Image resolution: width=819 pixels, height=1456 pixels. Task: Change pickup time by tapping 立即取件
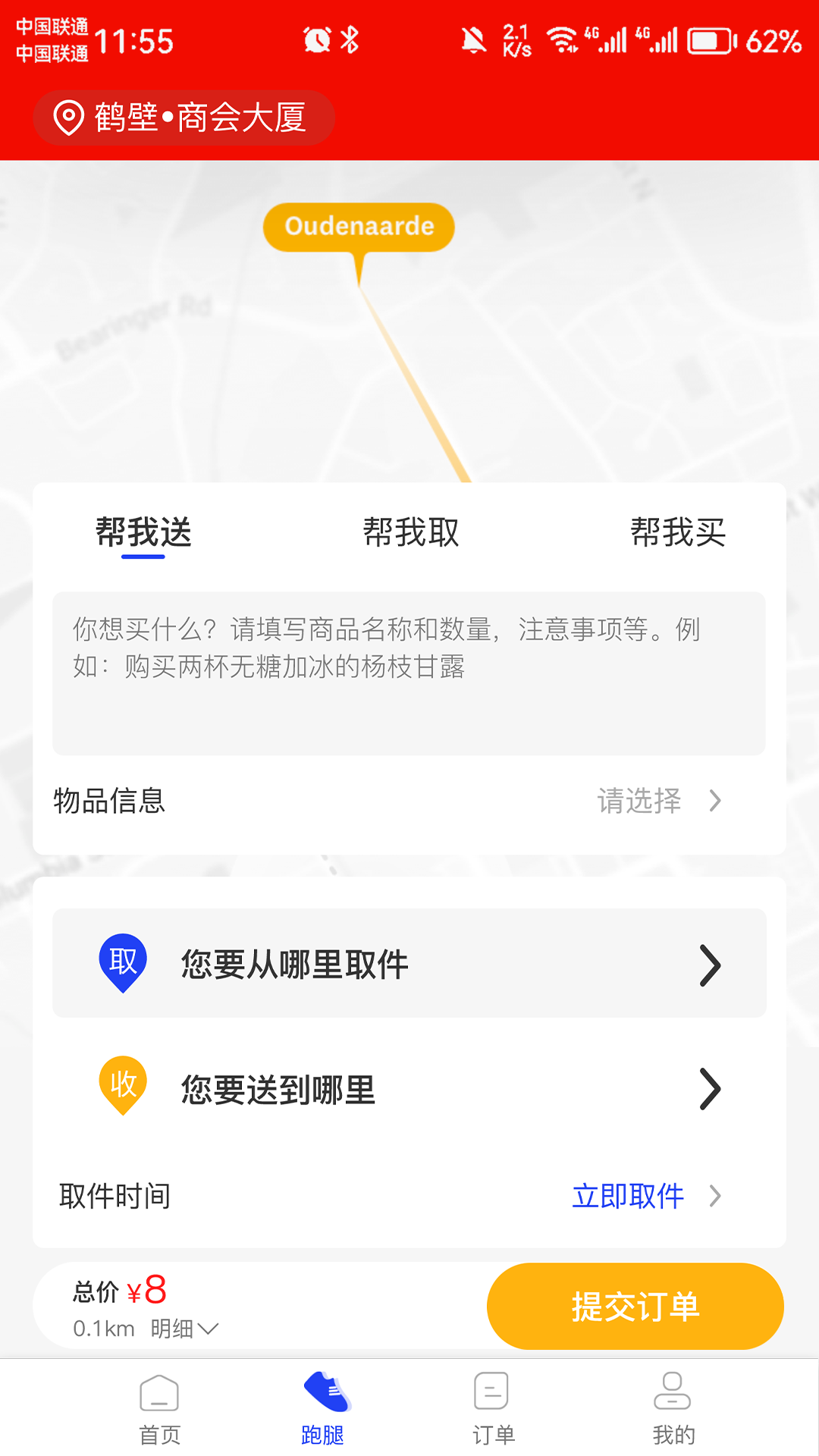click(628, 1197)
